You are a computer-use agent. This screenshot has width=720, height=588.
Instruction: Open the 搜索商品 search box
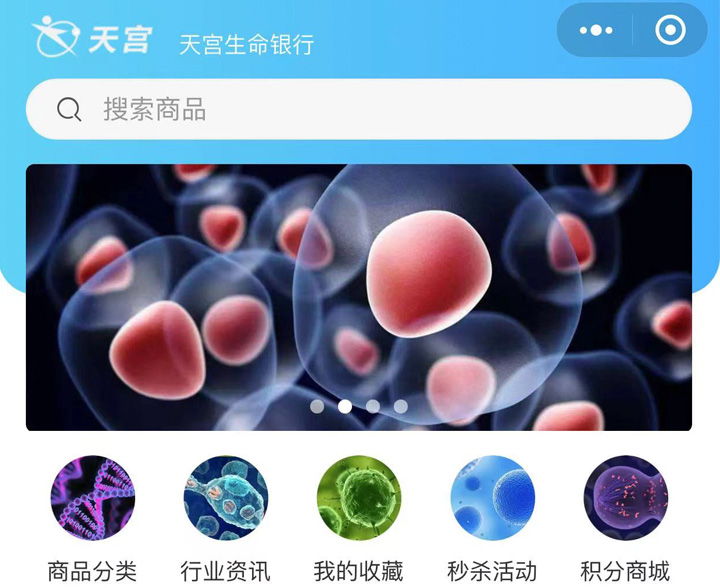(358, 109)
